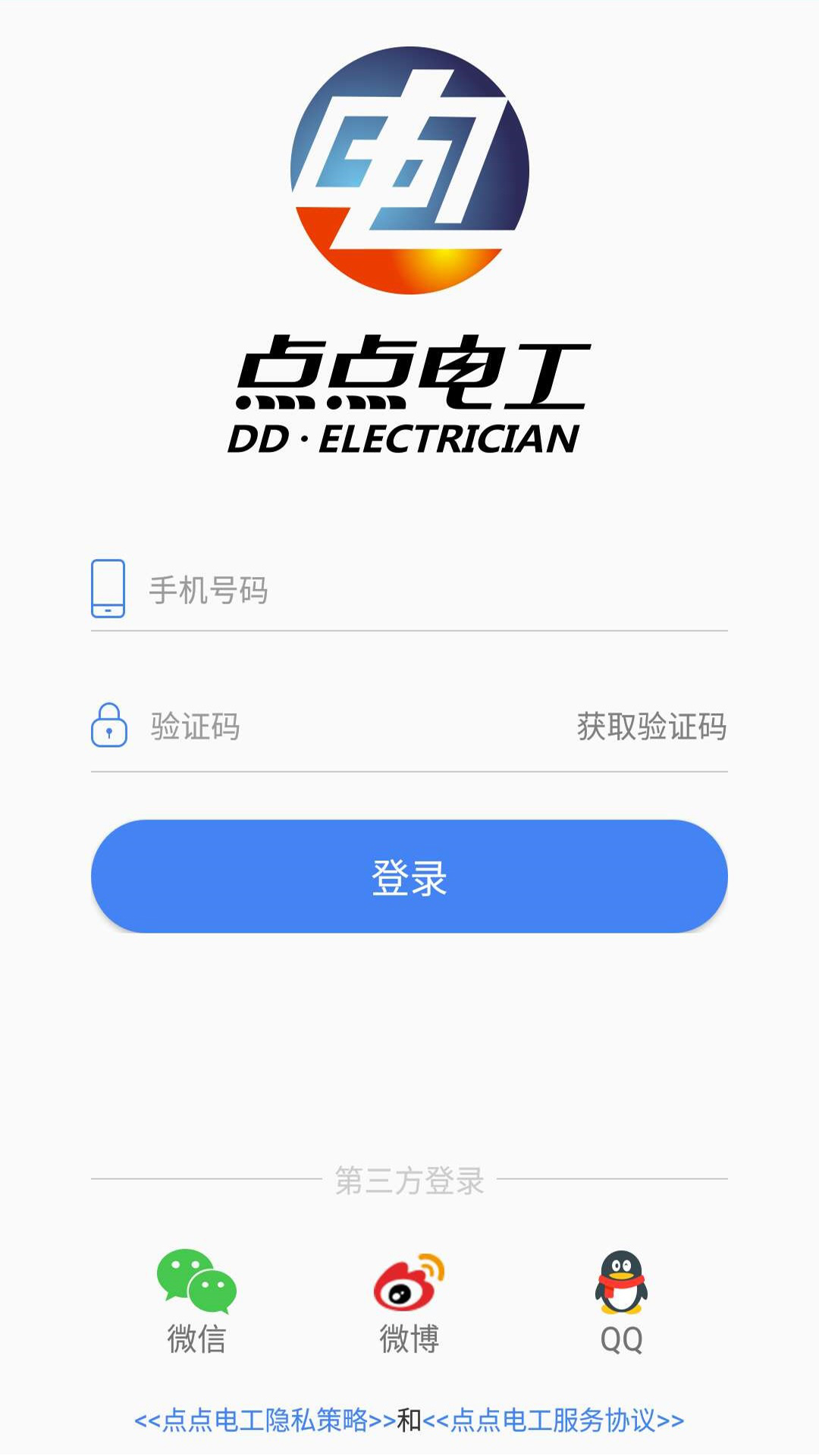Sign in using QQ
Viewport: 819px width, 1456px height.
click(621, 1302)
